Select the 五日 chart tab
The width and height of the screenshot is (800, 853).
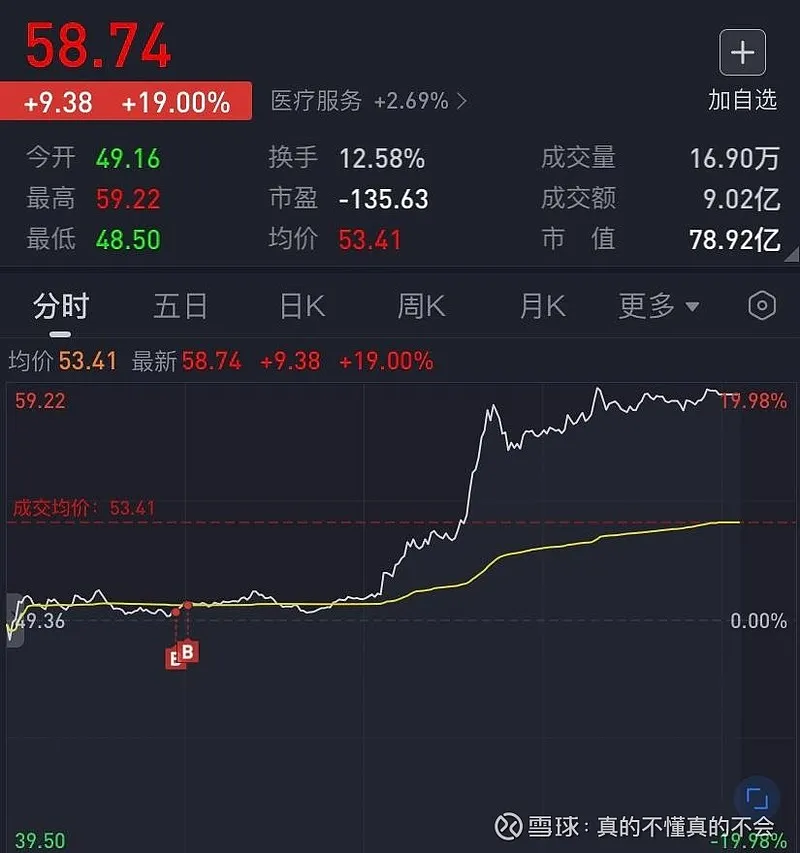180,306
